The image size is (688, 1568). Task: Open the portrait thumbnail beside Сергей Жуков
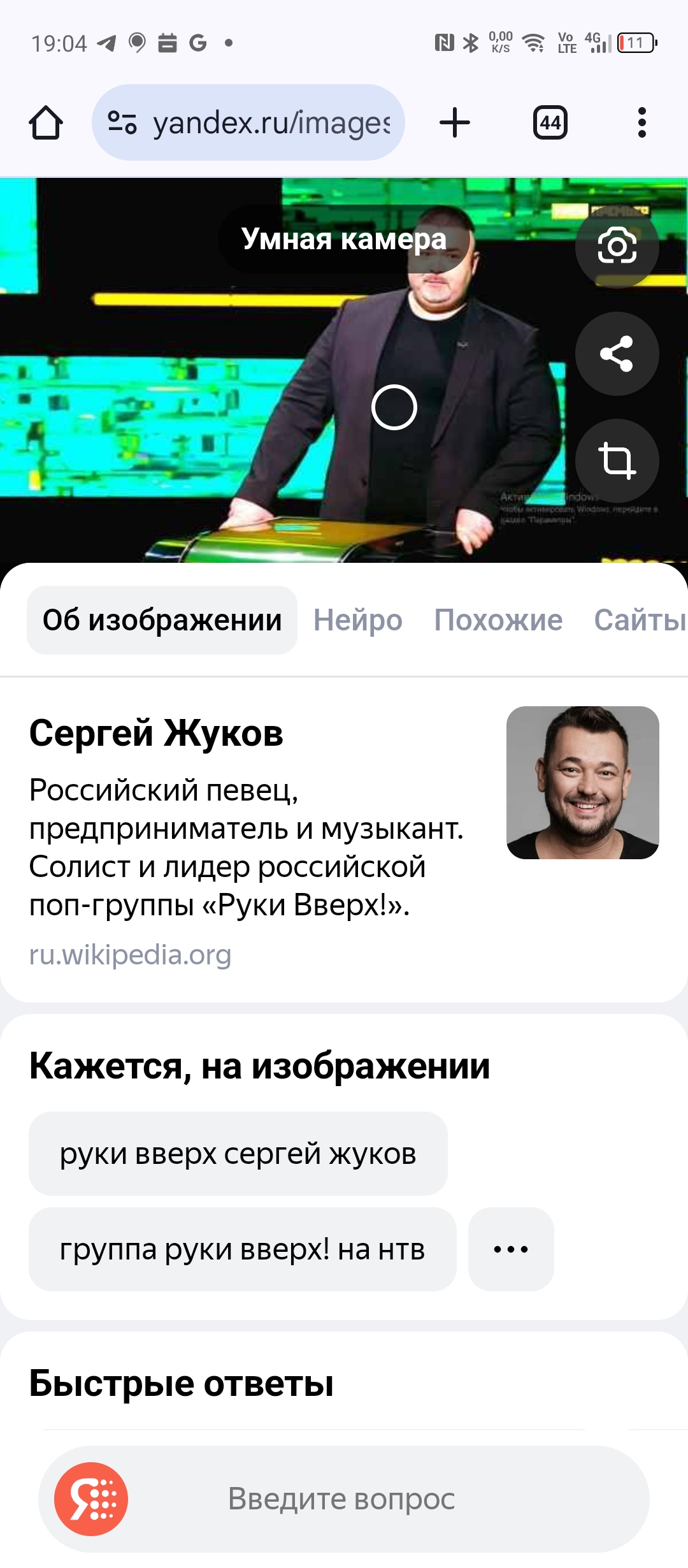[x=582, y=782]
